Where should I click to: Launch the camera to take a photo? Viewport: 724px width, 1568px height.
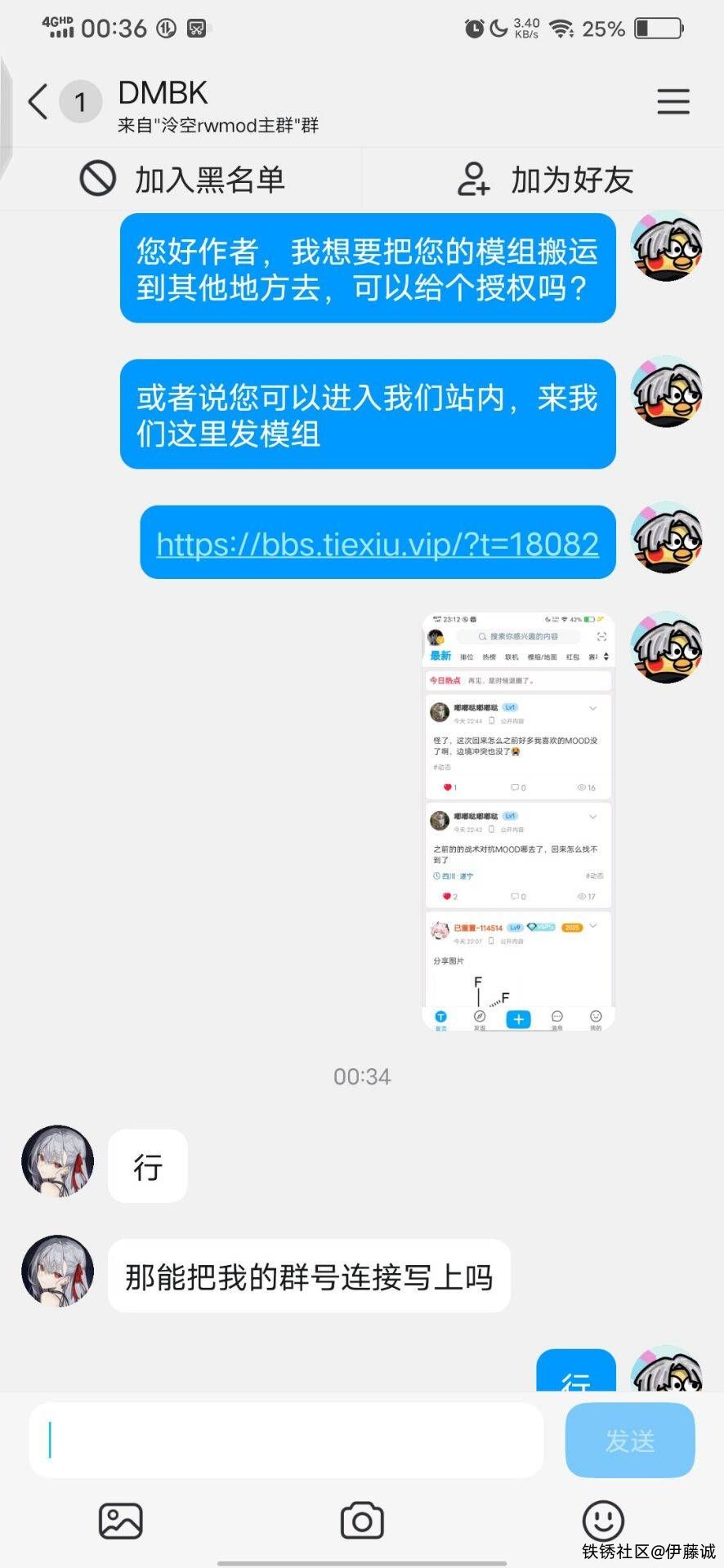362,1521
